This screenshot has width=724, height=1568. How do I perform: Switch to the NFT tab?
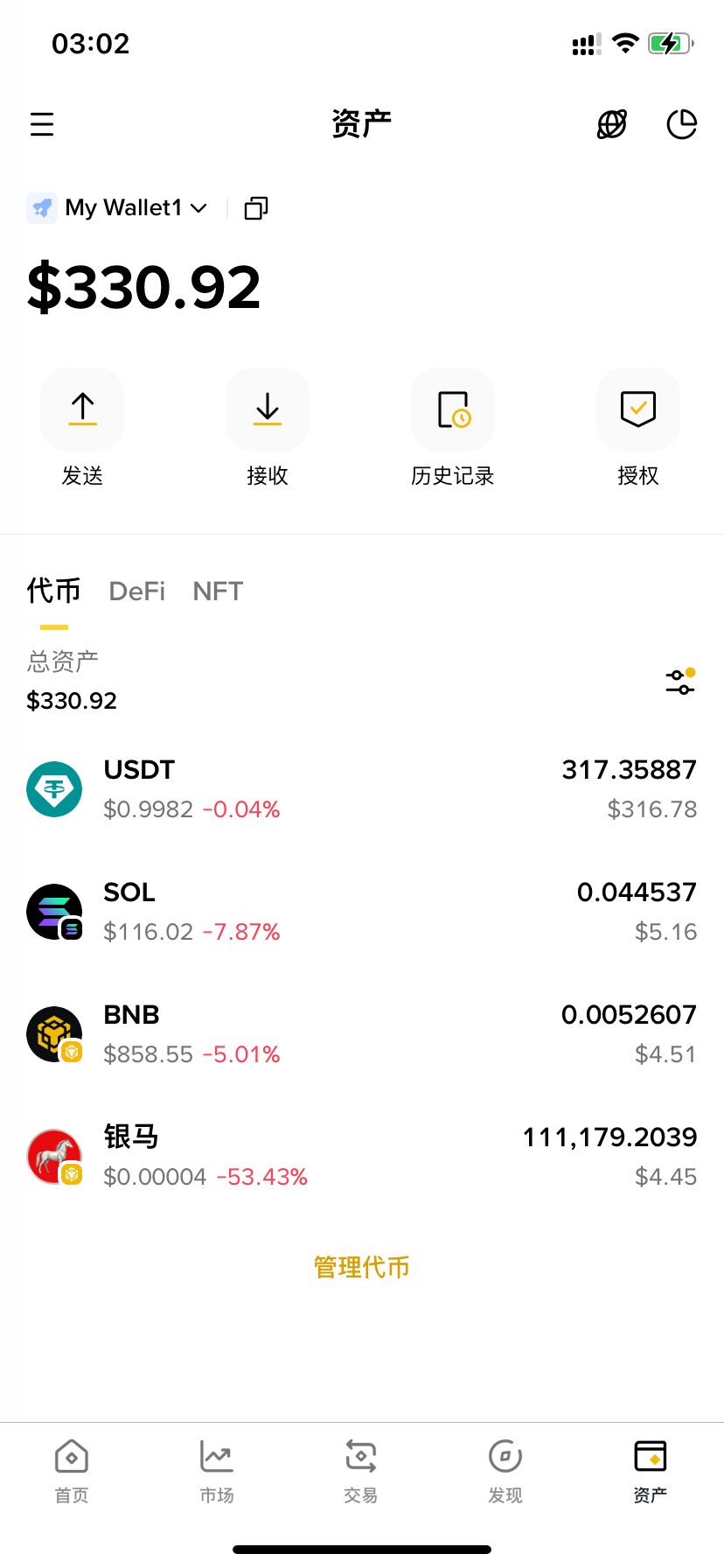click(218, 591)
